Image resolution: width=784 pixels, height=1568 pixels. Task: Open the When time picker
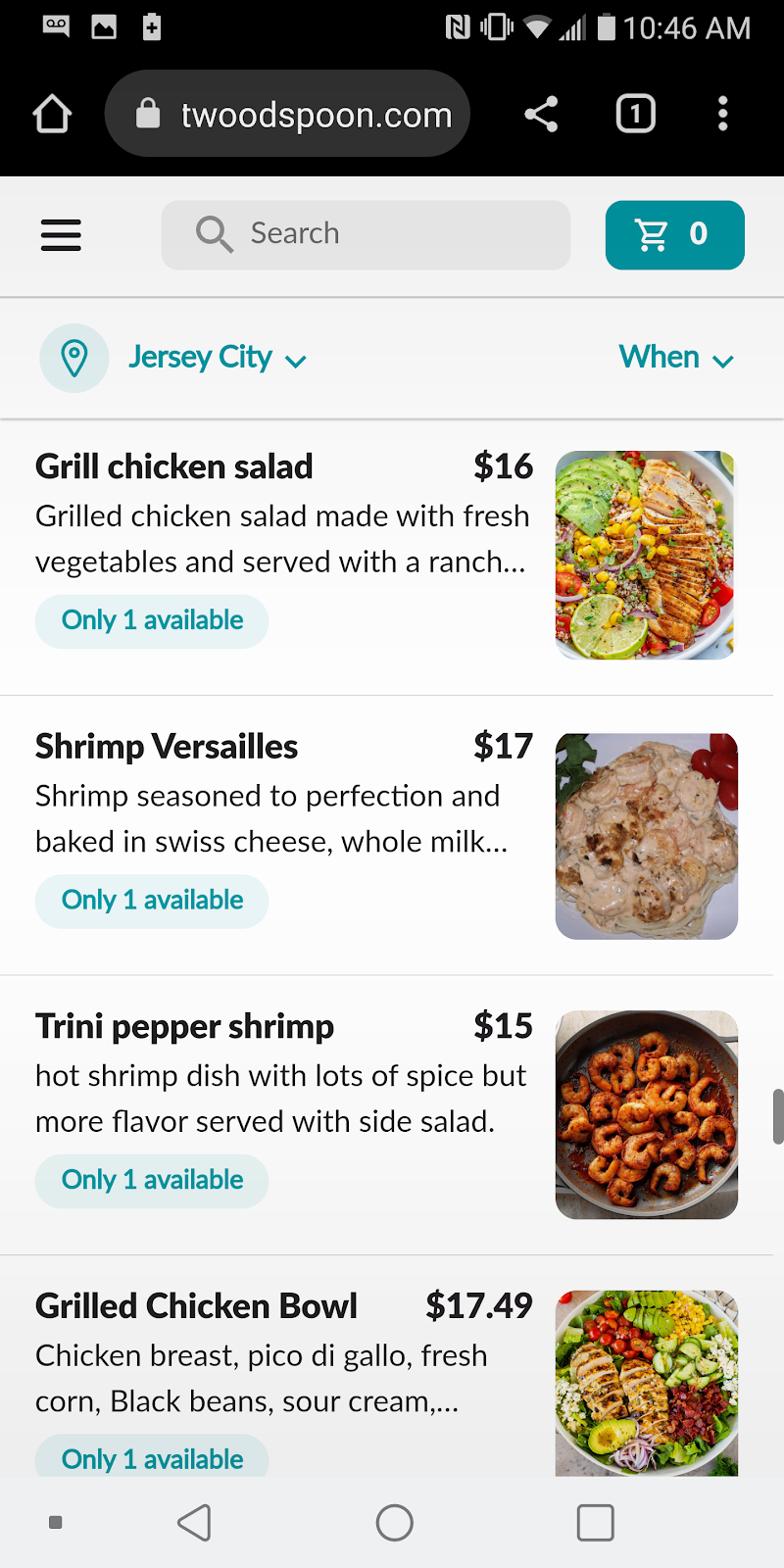pos(676,358)
